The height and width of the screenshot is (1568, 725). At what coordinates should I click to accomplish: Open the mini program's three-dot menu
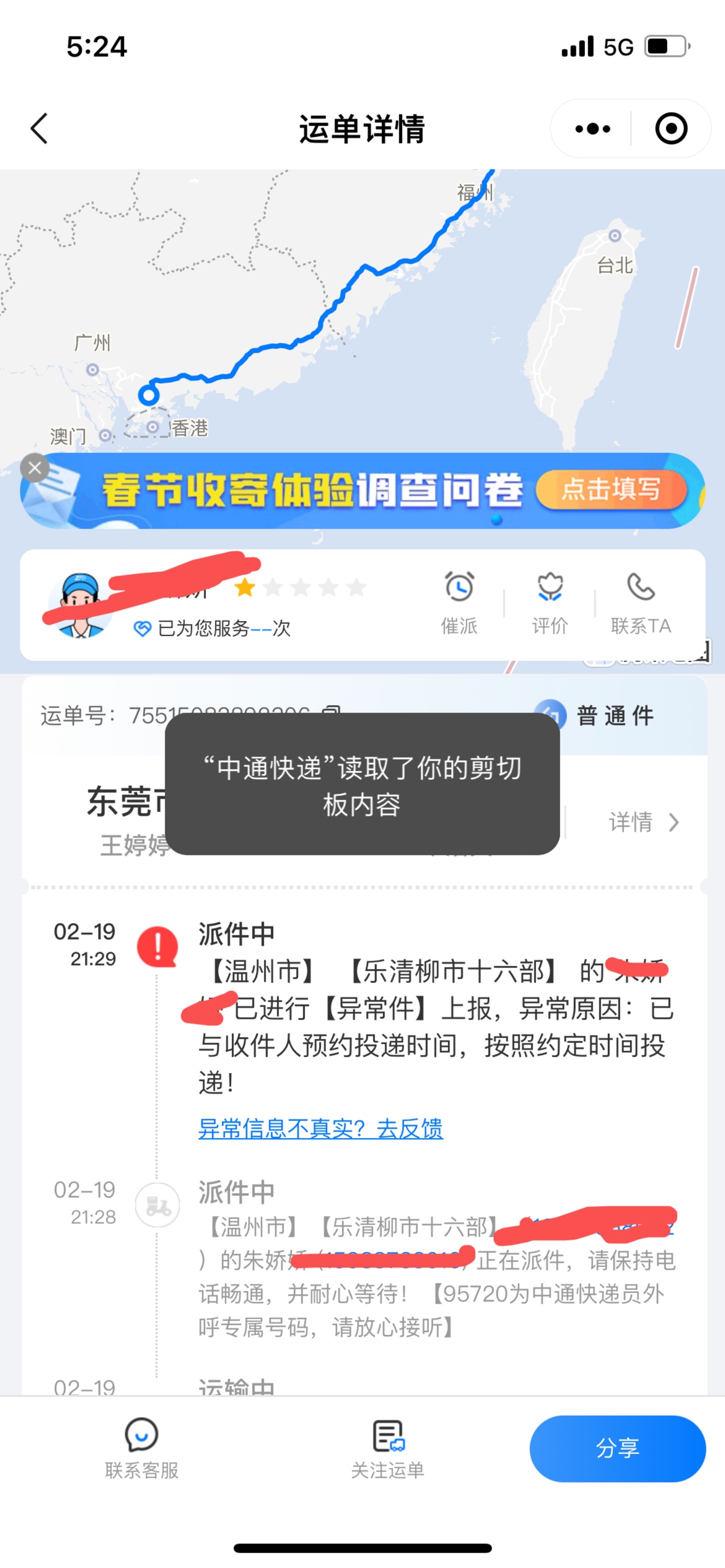pyautogui.click(x=592, y=129)
